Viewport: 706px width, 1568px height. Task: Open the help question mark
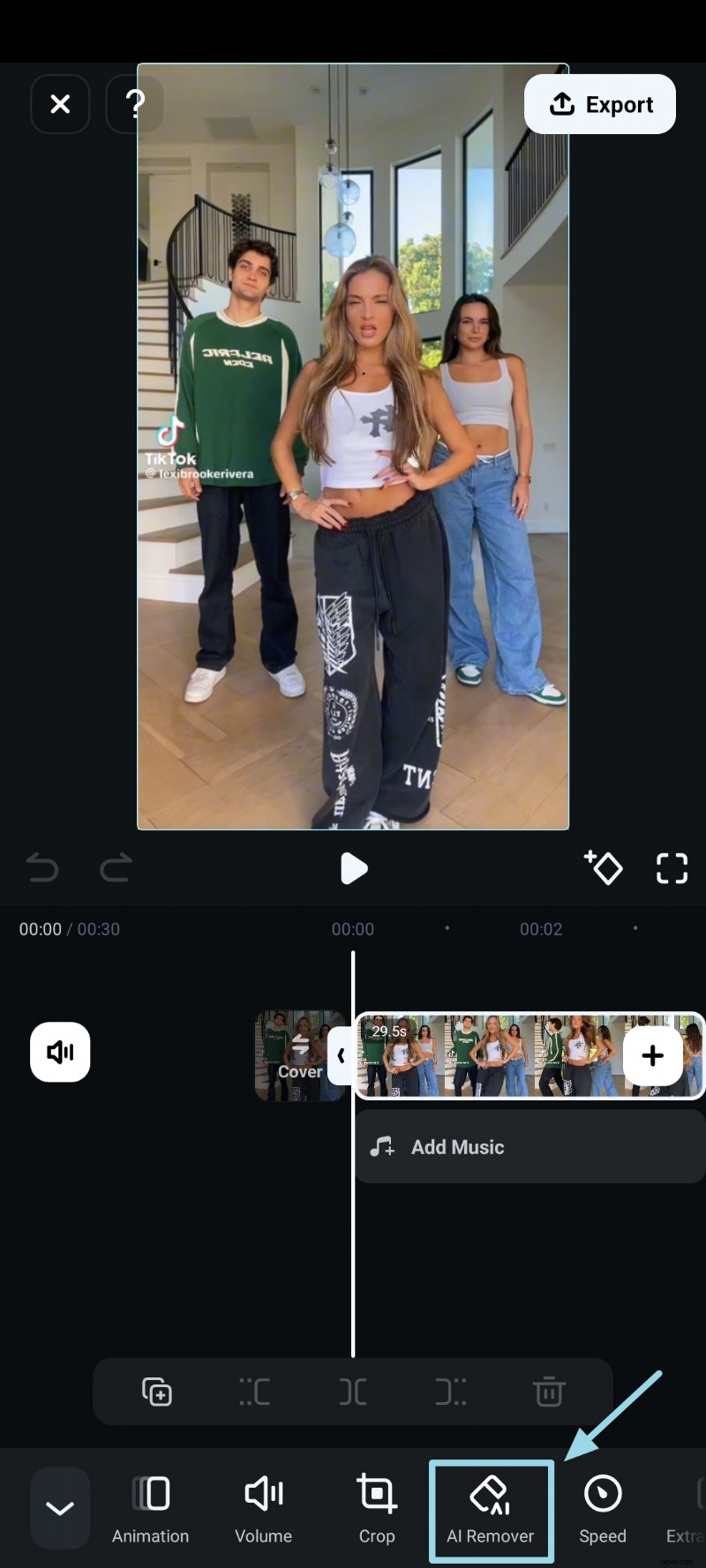point(134,103)
